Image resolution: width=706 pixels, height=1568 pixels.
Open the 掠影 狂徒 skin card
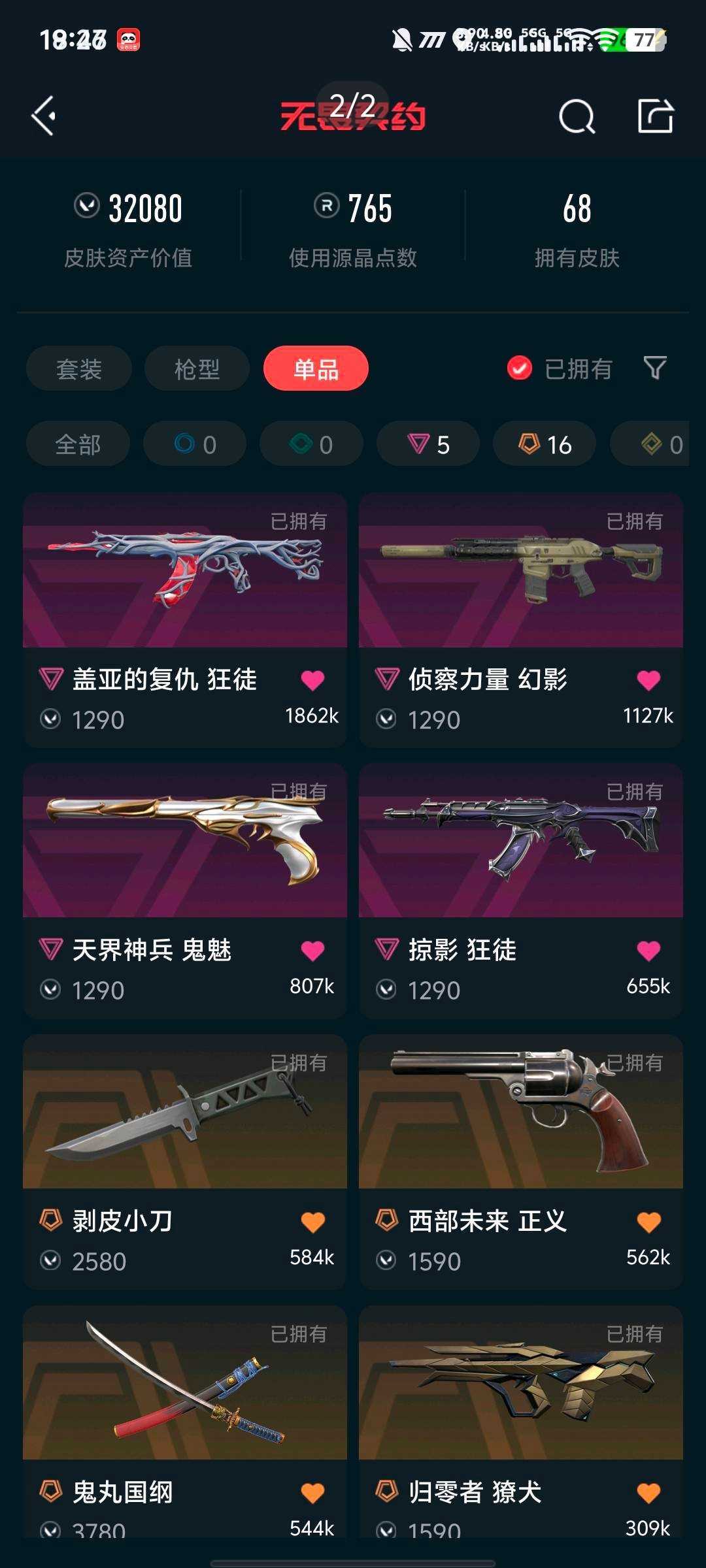[521, 891]
